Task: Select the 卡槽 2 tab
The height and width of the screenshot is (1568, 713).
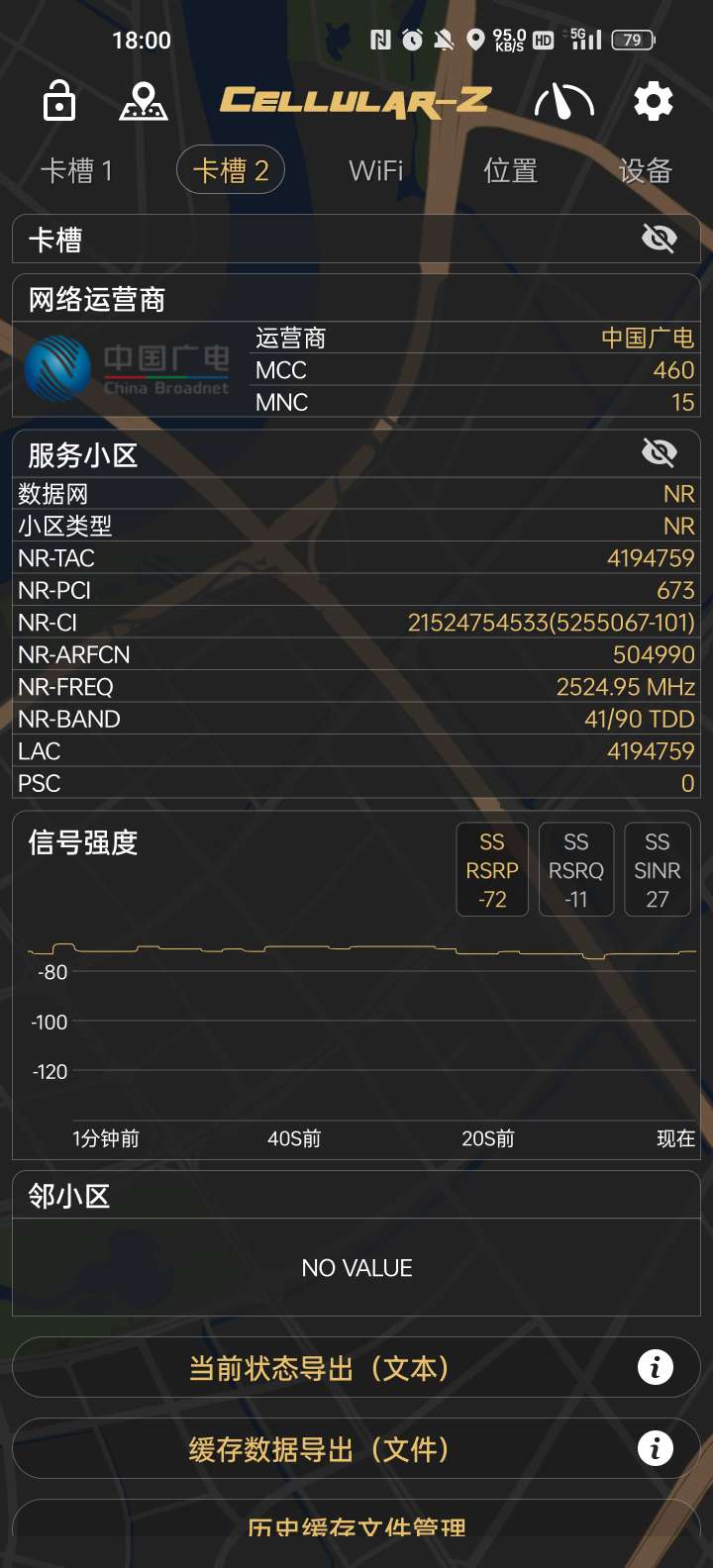Action: point(231,170)
